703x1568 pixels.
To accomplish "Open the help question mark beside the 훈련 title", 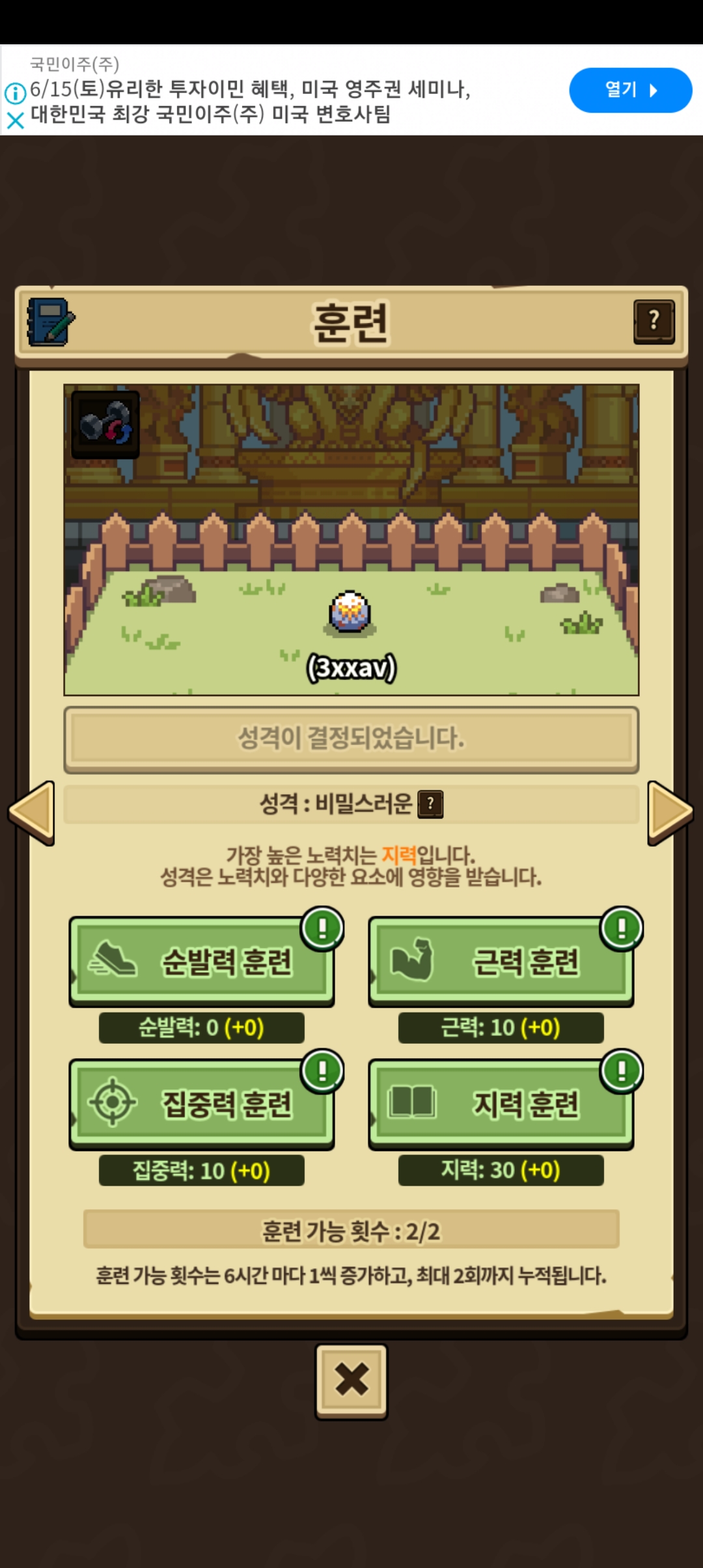I will coord(654,321).
